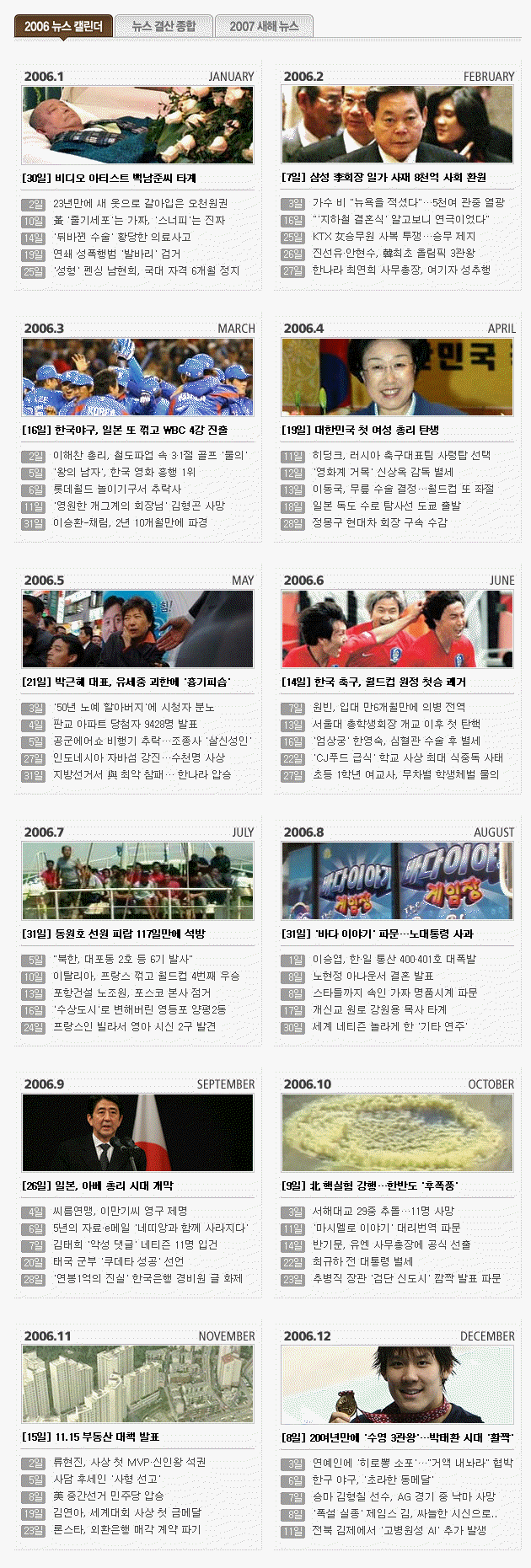Open 11.15 부동산 대책 발표 headline

pos(91,1437)
